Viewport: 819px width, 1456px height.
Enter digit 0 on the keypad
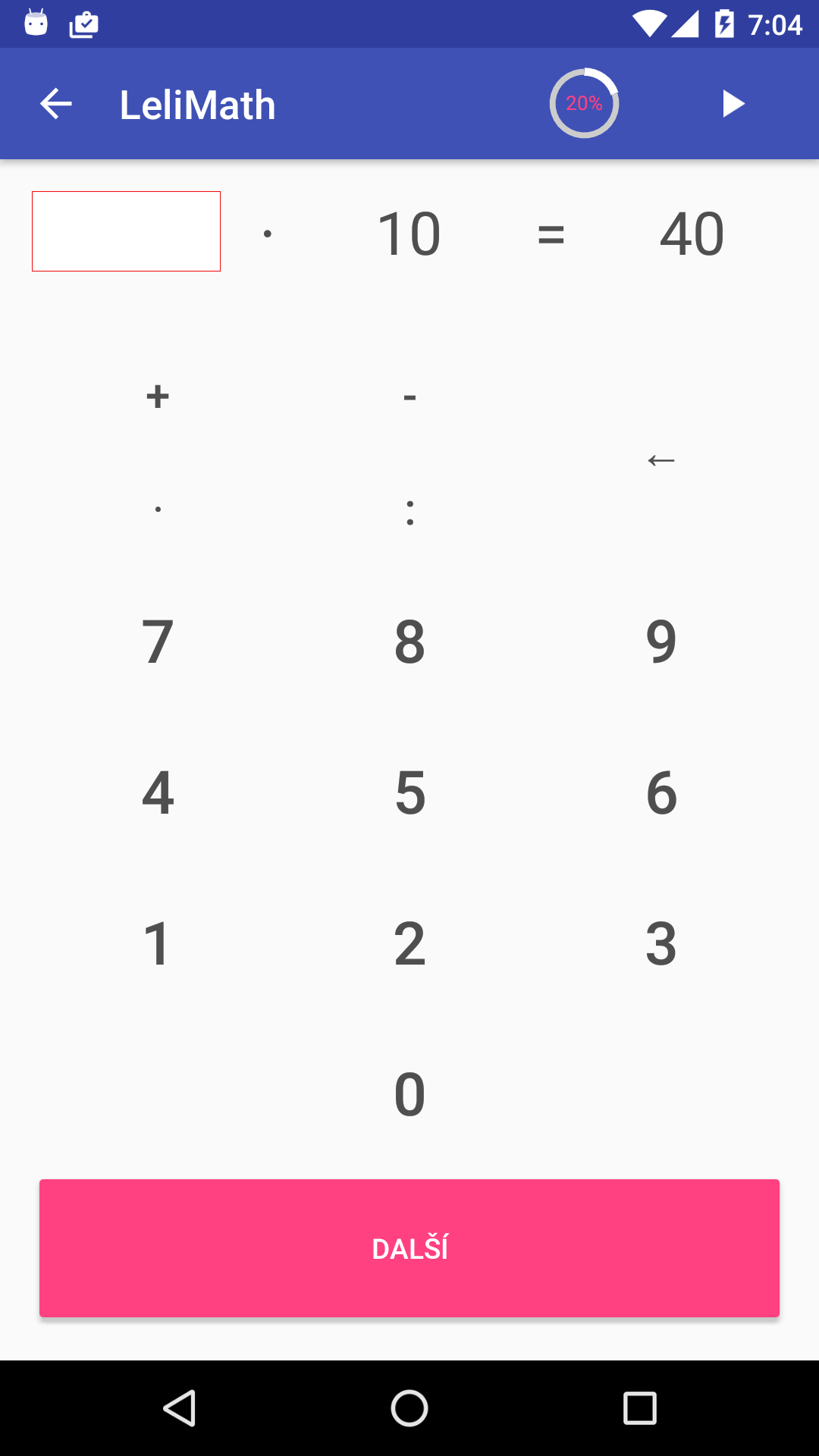pyautogui.click(x=409, y=1094)
